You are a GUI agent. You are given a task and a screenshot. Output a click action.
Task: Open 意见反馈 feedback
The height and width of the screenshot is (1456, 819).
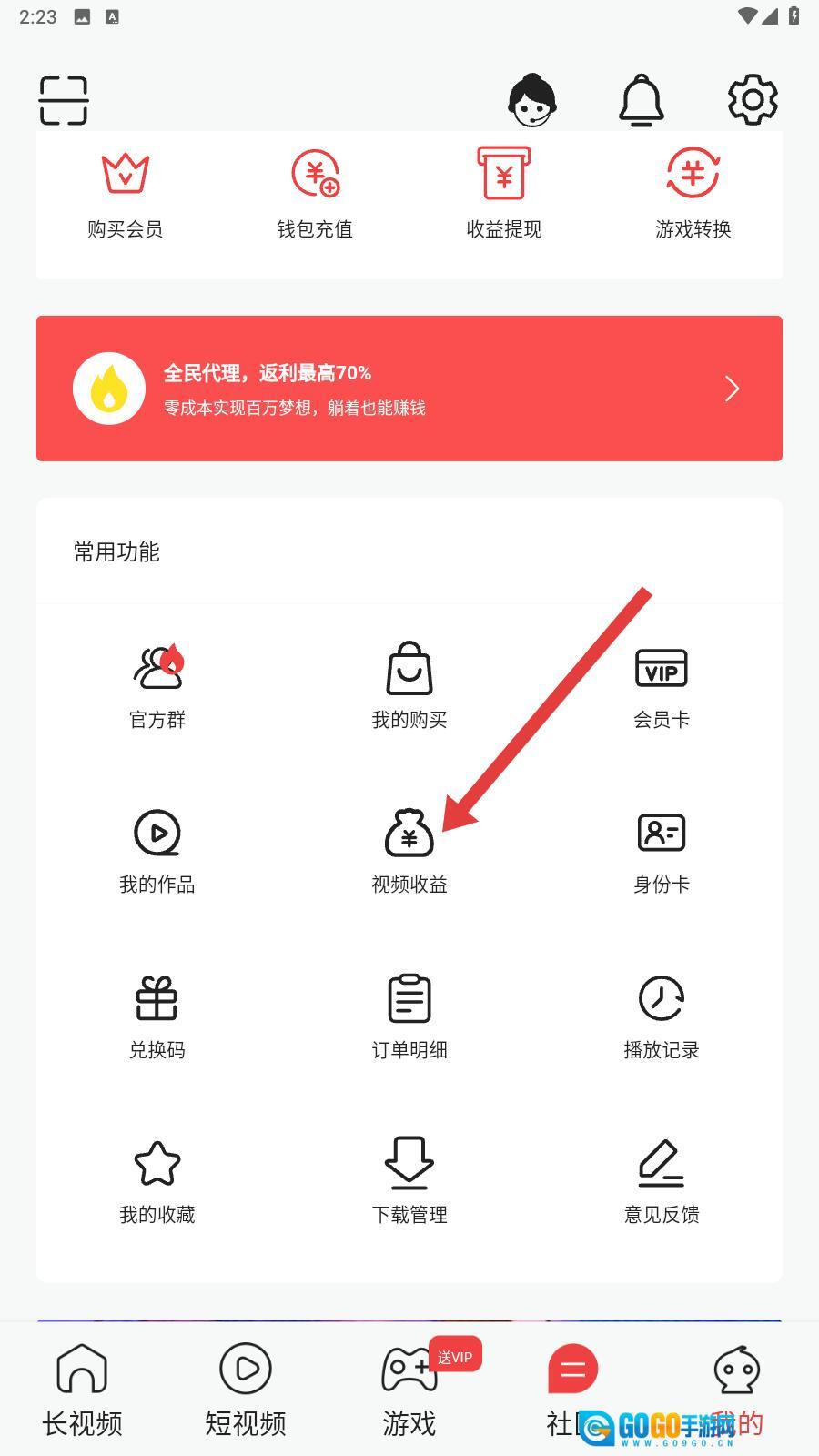662,1180
